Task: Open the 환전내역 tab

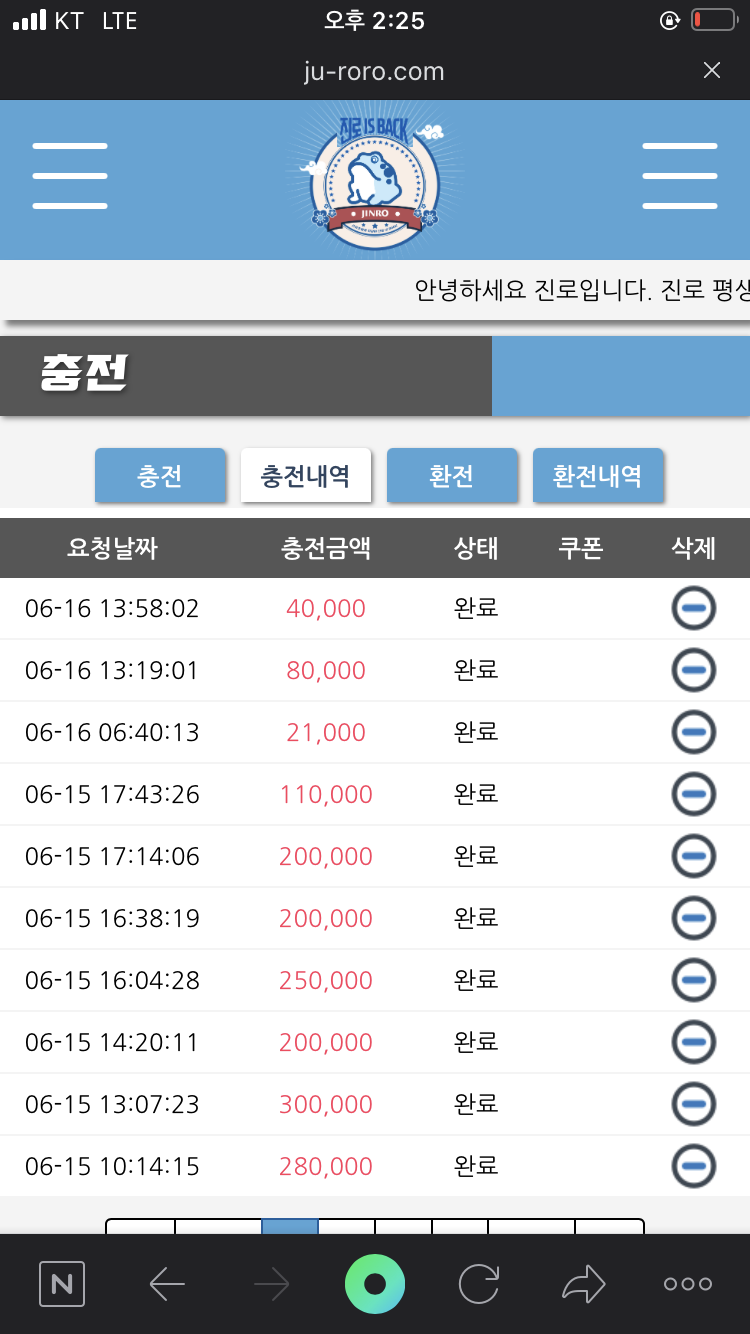Action: click(x=598, y=476)
